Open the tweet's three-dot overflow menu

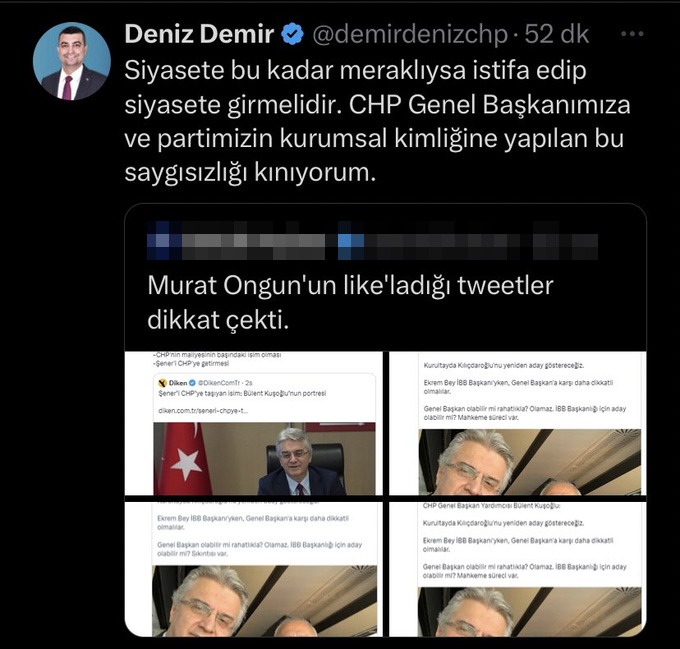tap(632, 33)
